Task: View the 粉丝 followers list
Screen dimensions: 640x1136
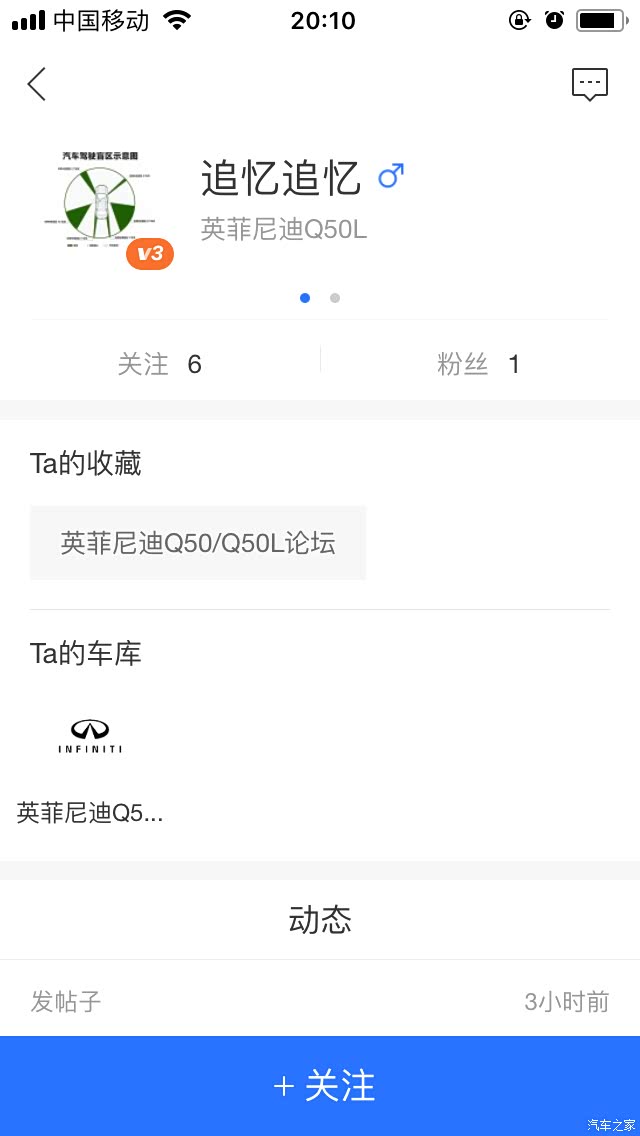Action: (x=479, y=364)
